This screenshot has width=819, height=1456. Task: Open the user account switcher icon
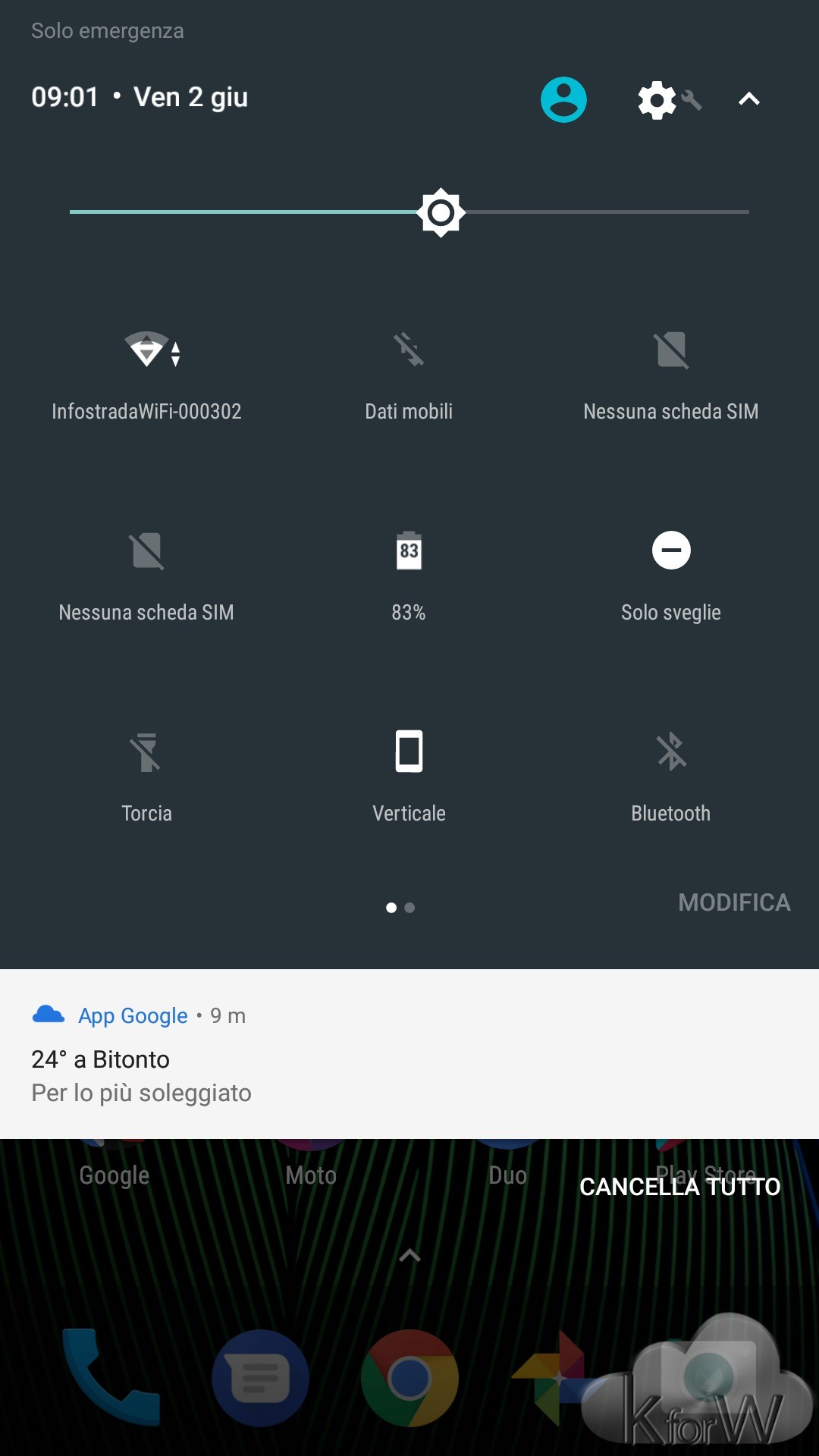pyautogui.click(x=563, y=99)
